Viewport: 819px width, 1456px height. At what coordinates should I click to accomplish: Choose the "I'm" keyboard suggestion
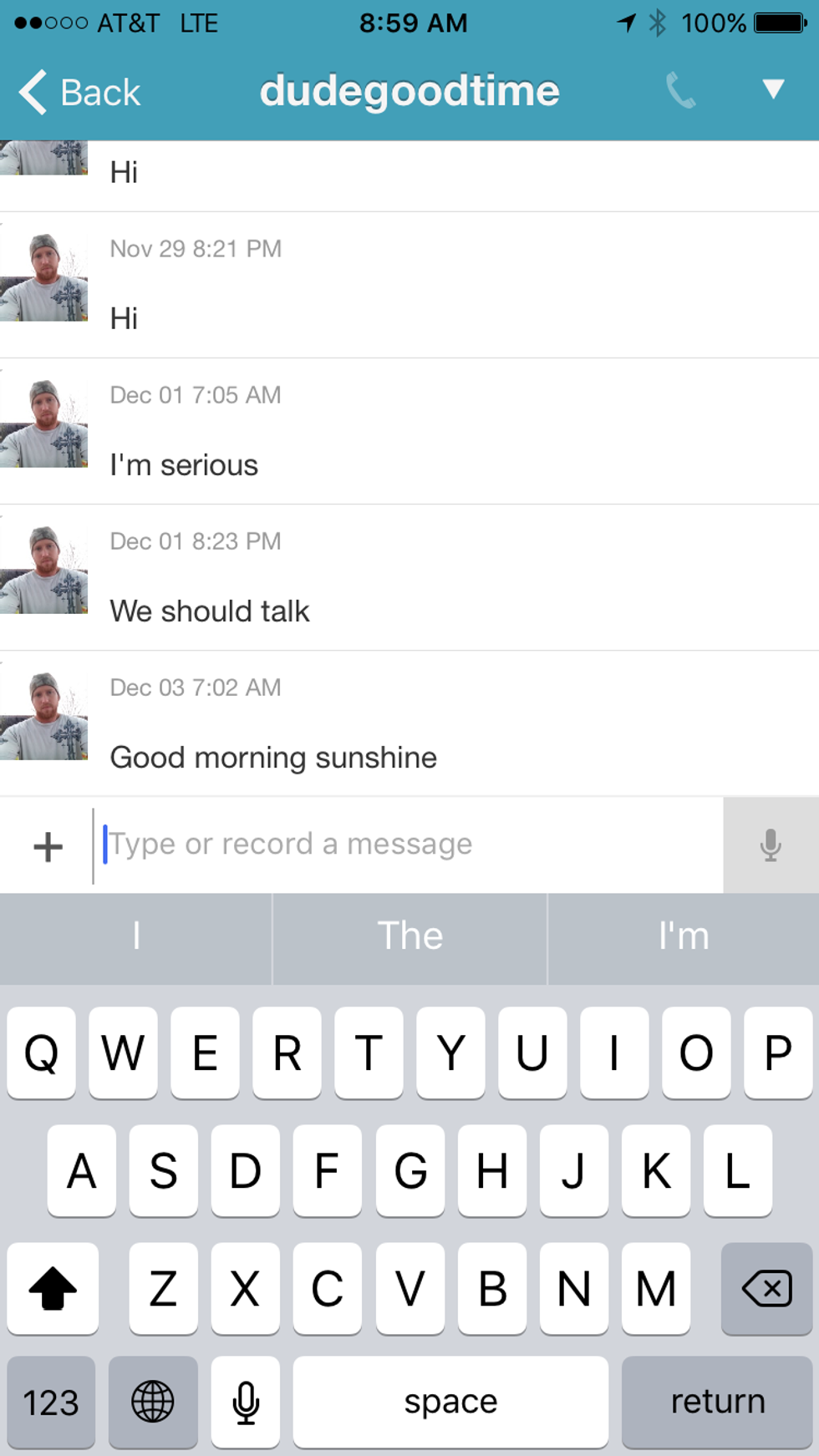click(683, 936)
